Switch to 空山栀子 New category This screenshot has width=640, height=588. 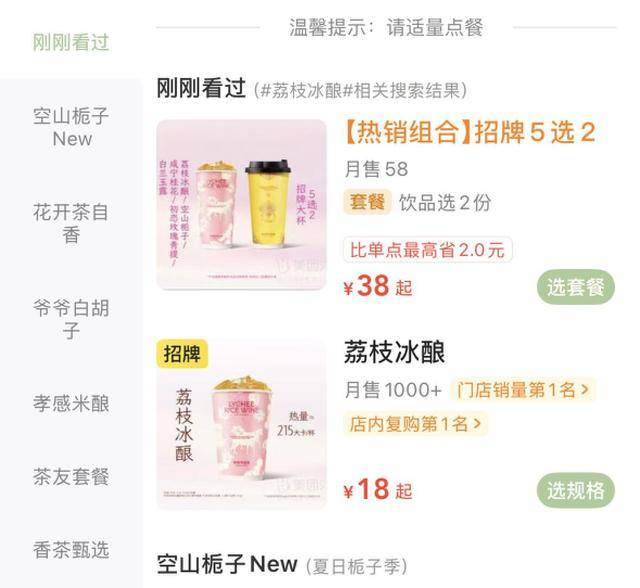click(70, 127)
